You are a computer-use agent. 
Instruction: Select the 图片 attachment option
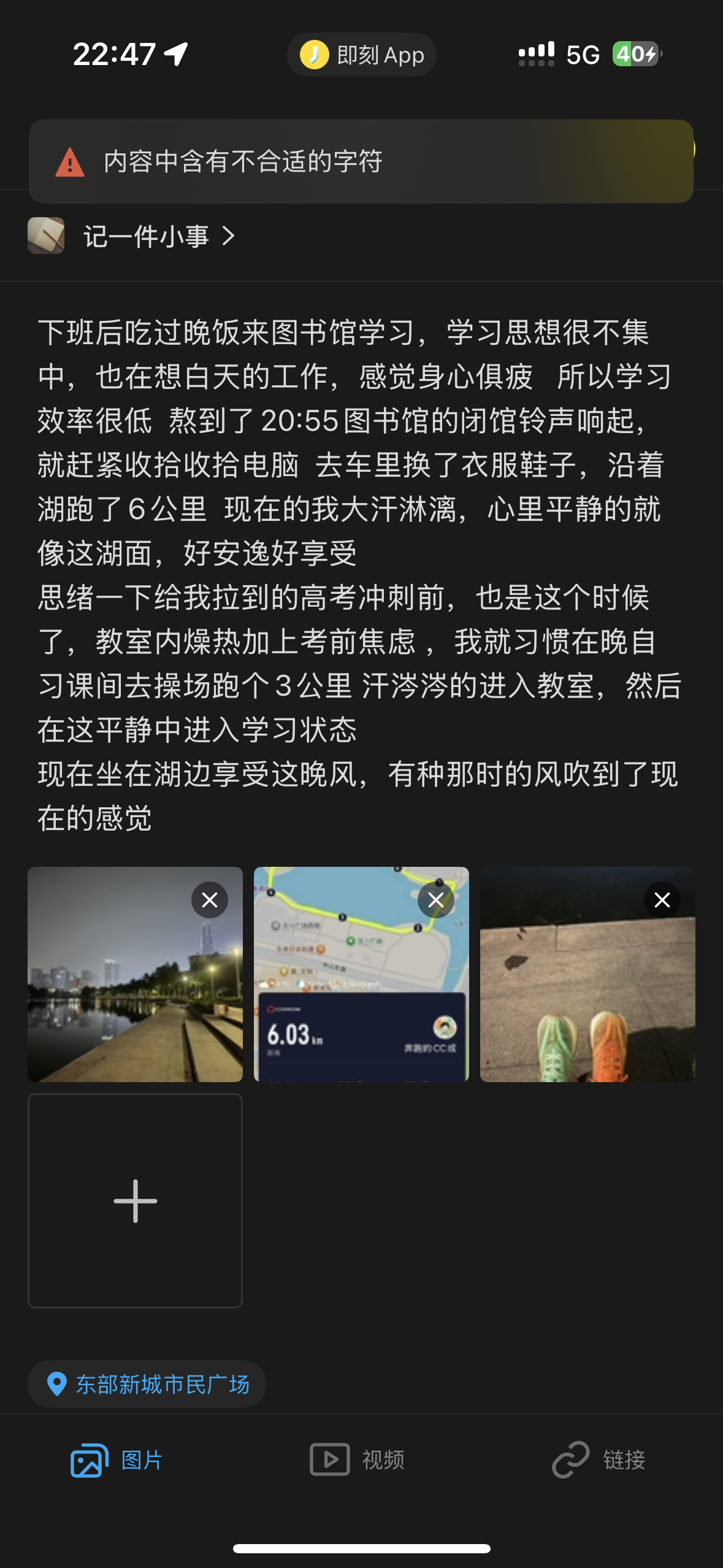point(117,1460)
